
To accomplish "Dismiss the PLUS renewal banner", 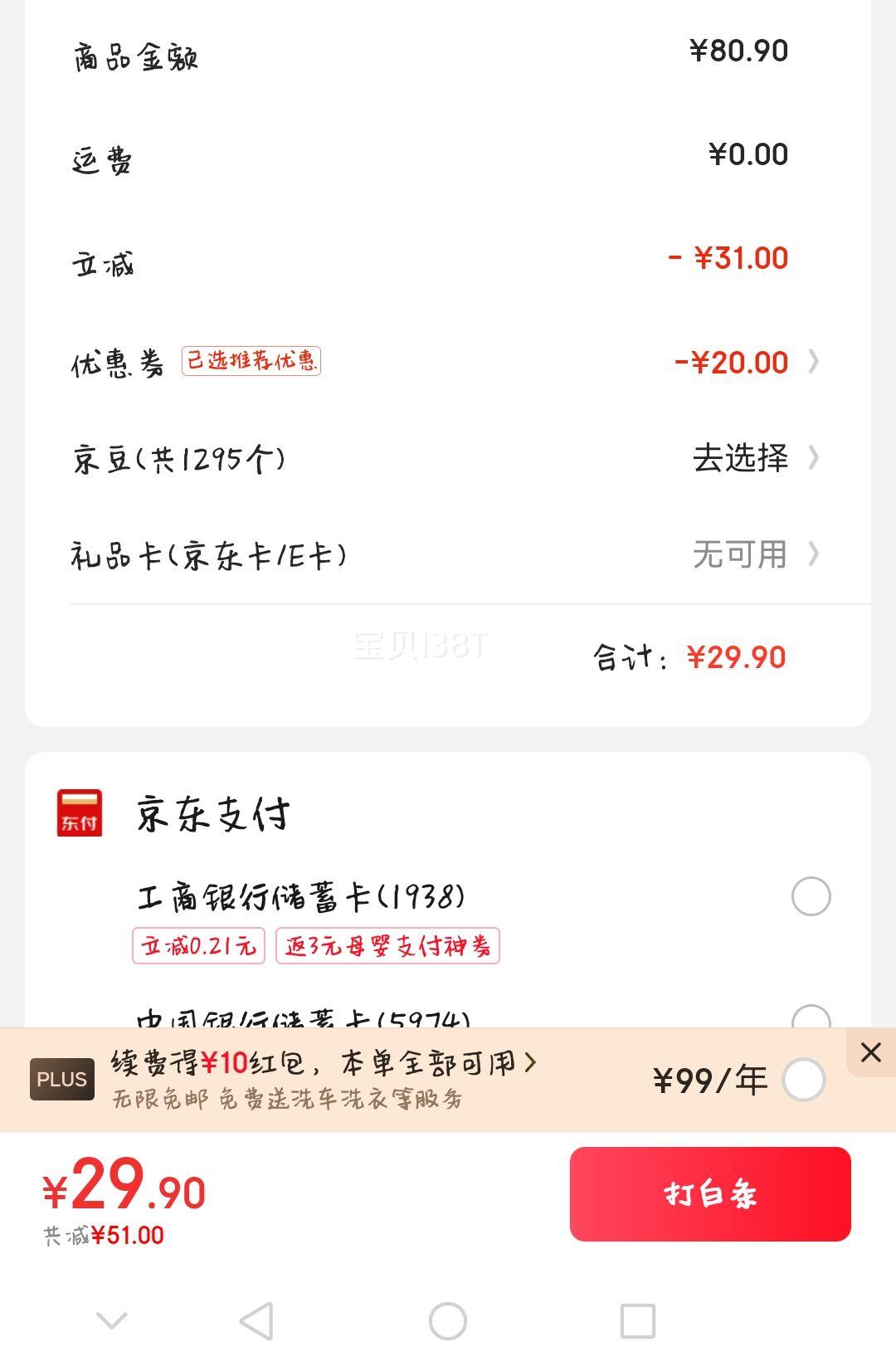I will coord(870,1052).
